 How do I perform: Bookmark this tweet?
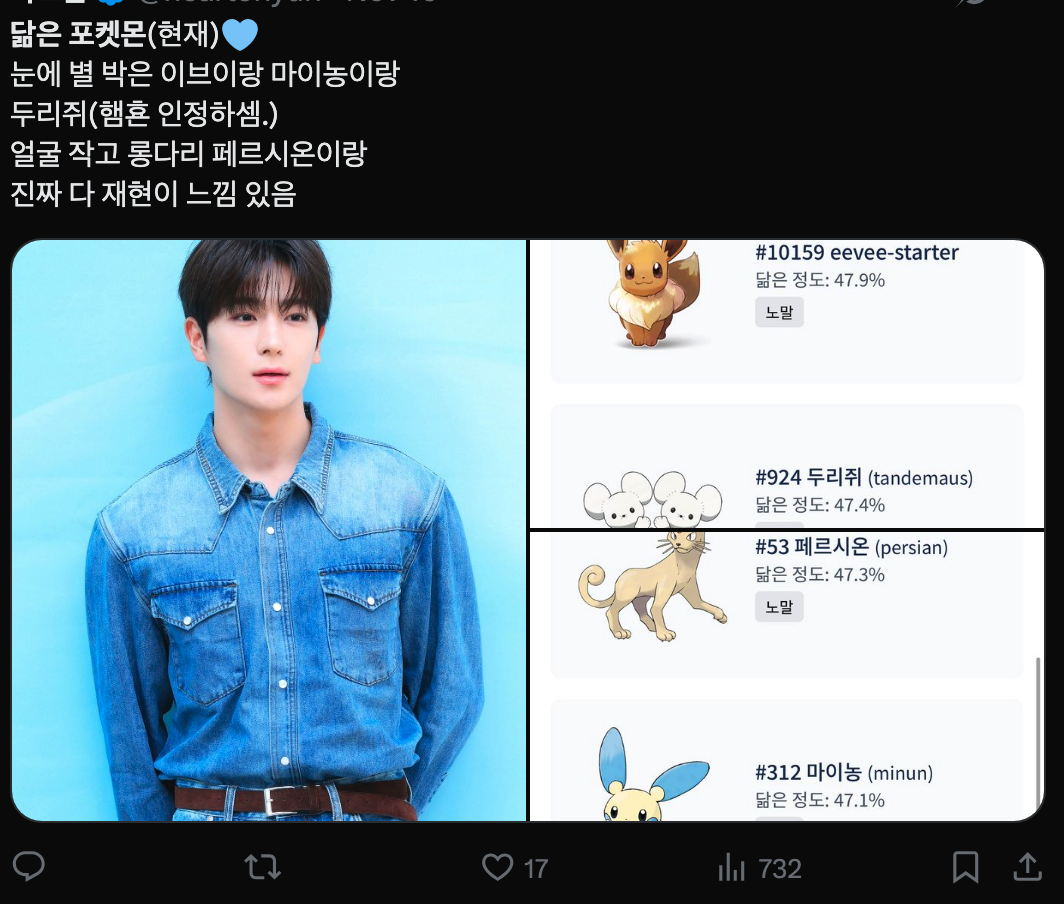pos(965,867)
